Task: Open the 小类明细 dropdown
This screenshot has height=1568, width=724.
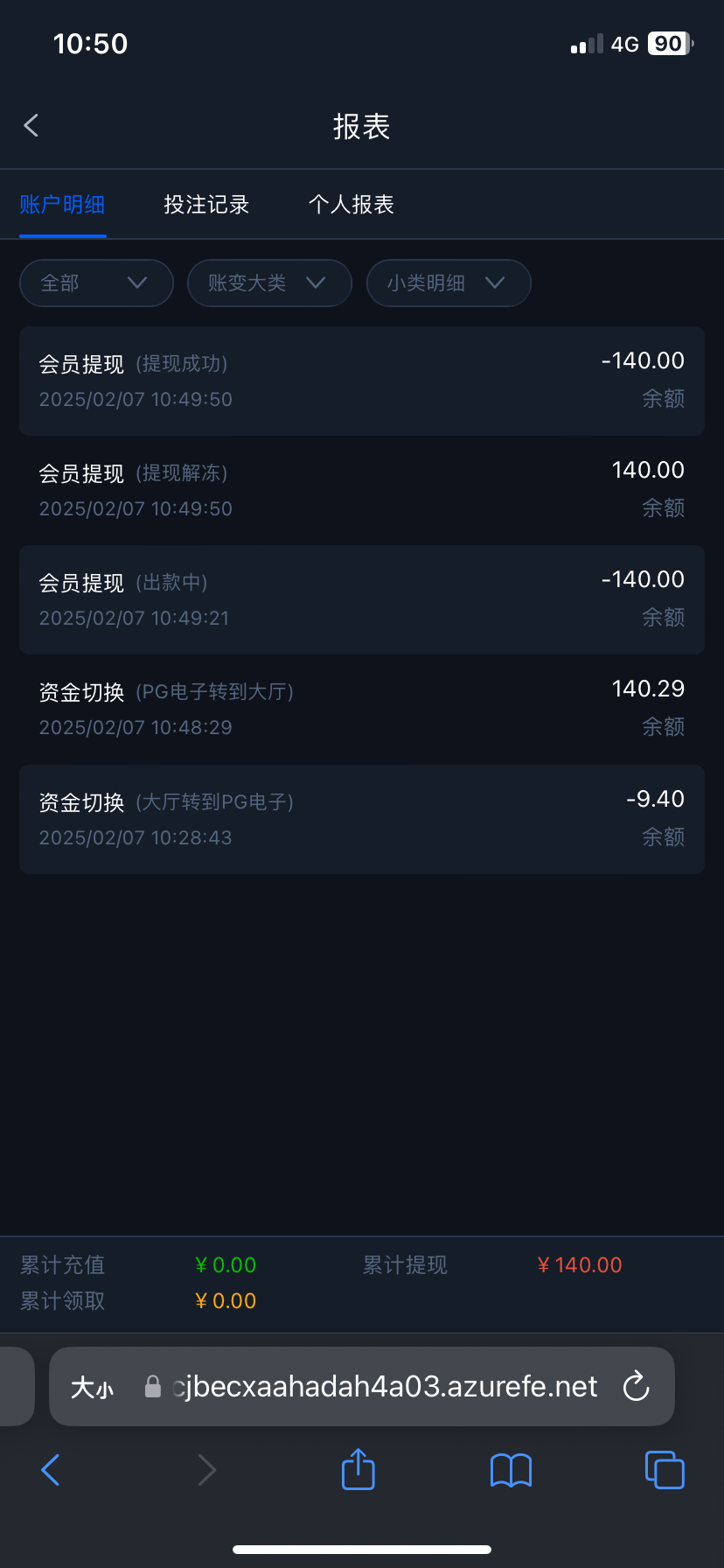Action: point(449,283)
